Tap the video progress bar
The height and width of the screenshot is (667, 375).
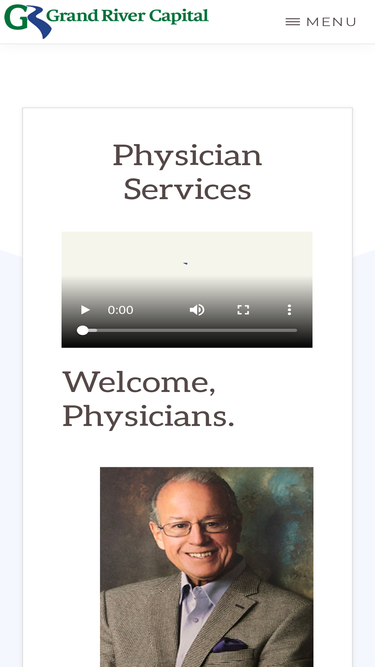coord(187,330)
